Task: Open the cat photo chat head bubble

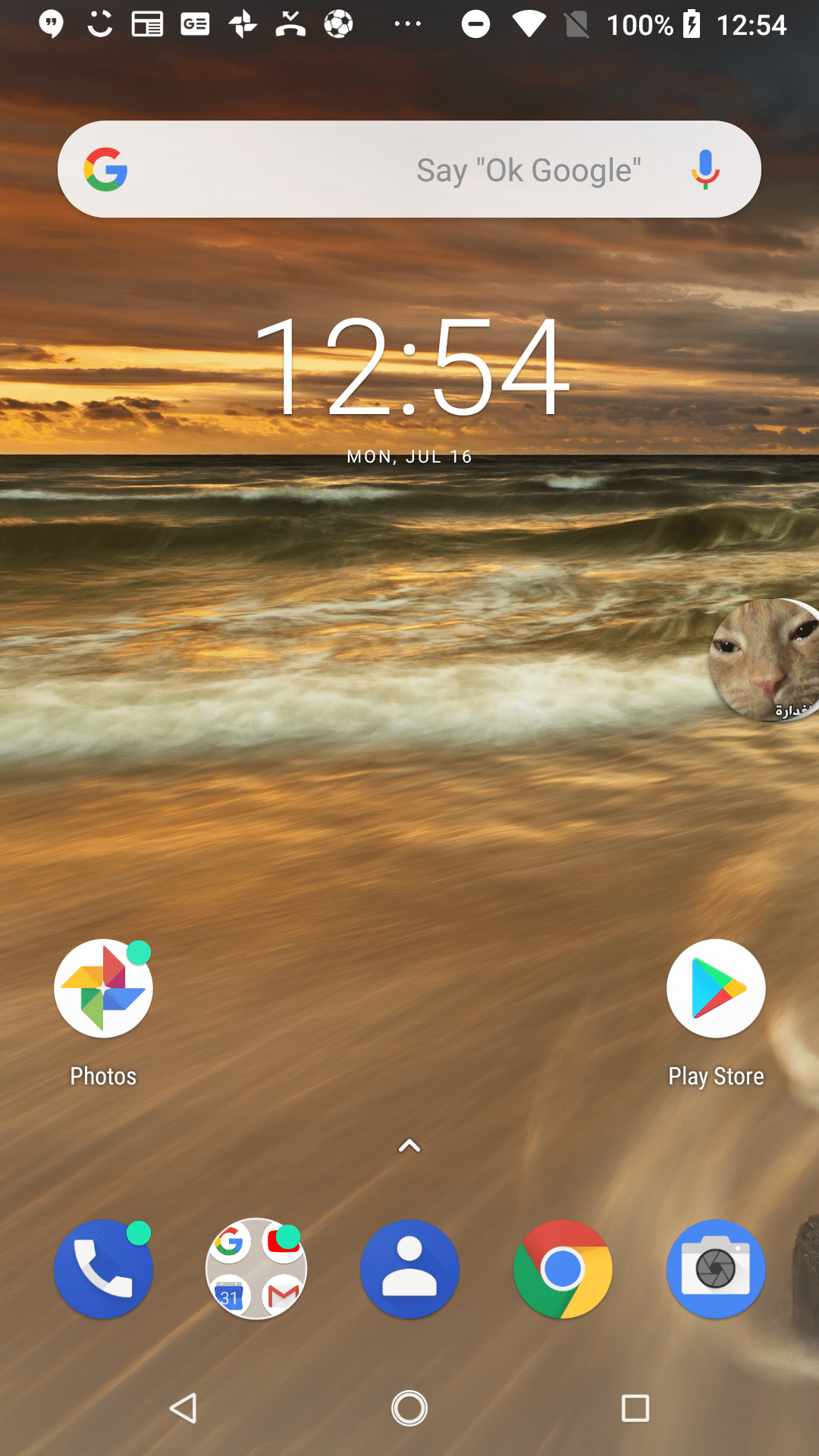Action: [764, 660]
